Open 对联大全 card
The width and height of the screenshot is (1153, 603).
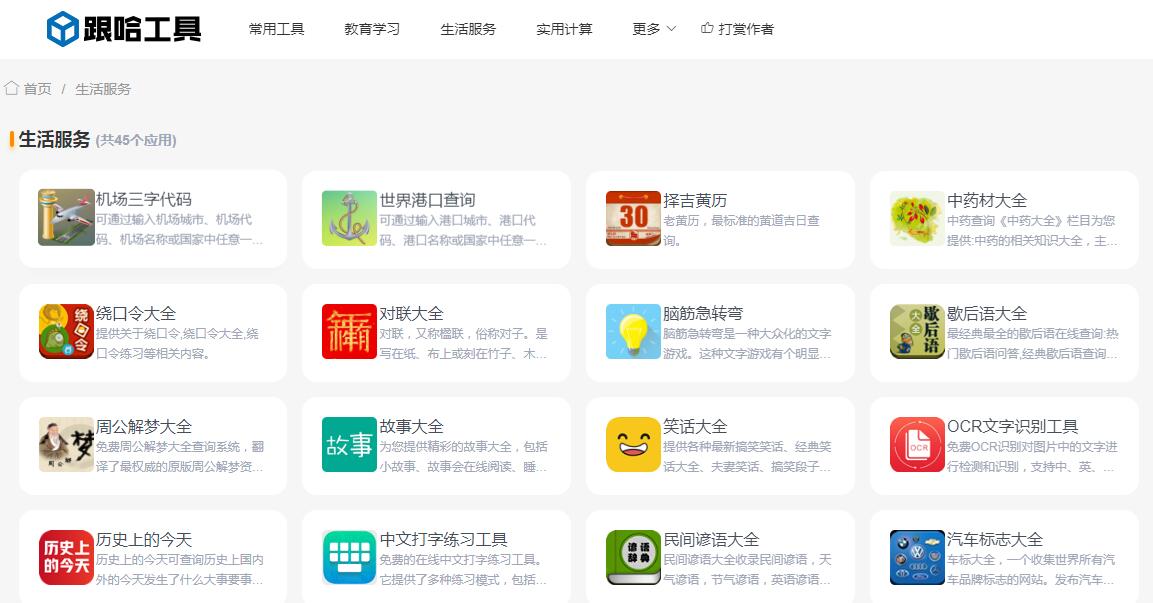[x=436, y=332]
